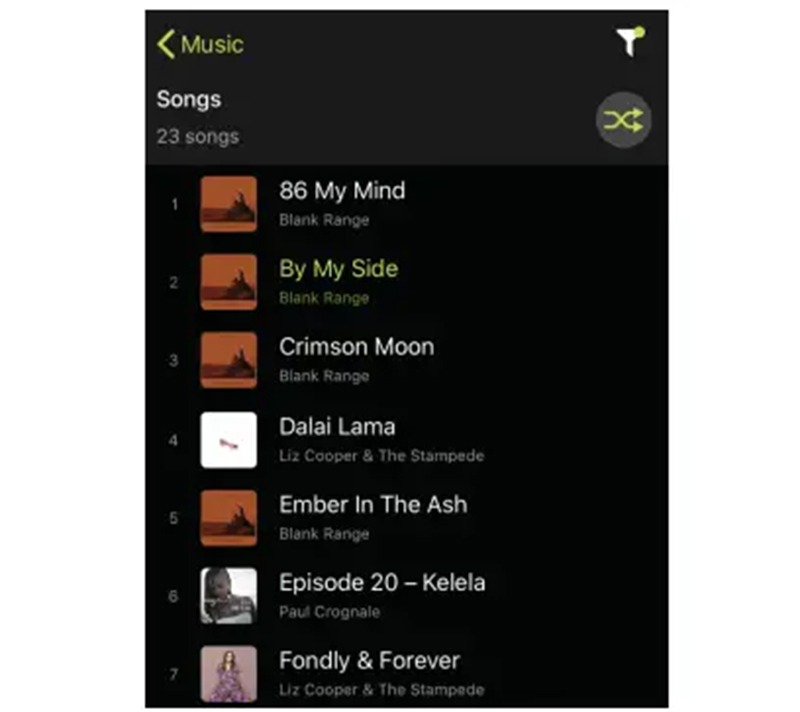Play Ember In The Ash
Screen dimensions: 800x712
pos(372,505)
